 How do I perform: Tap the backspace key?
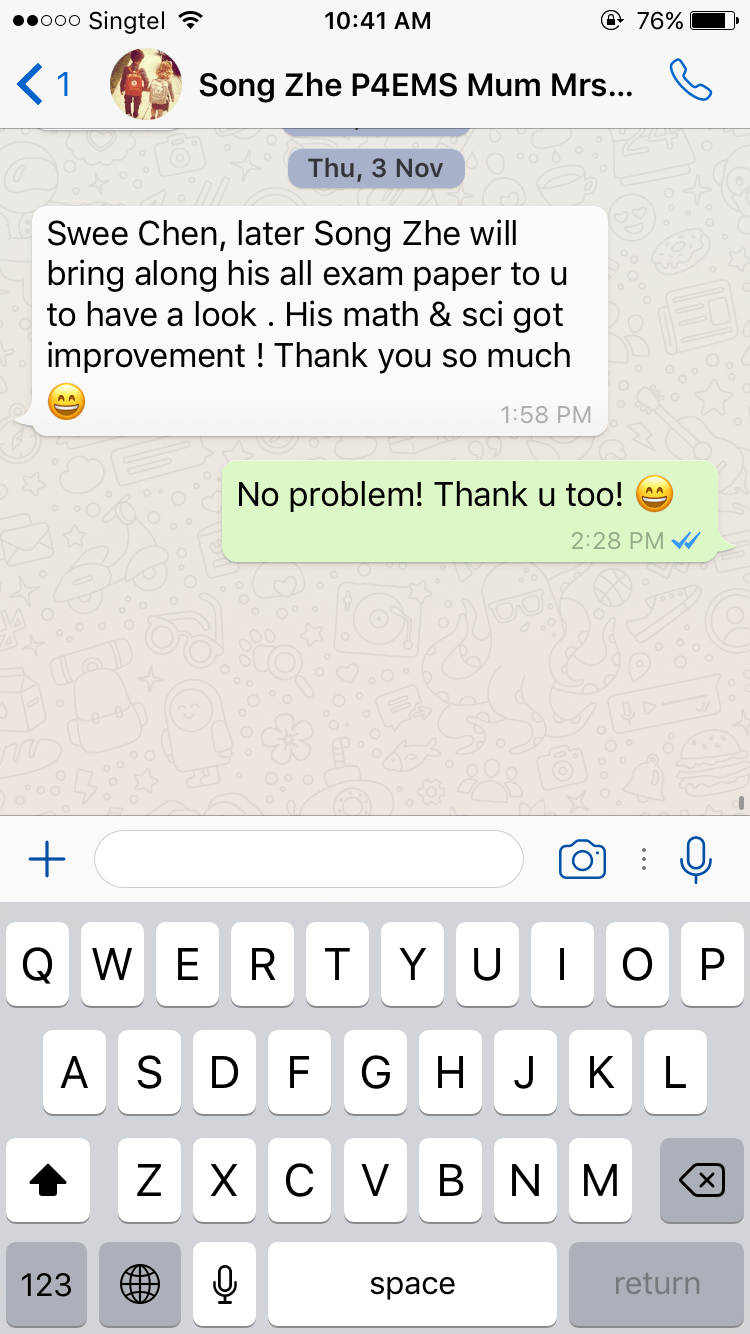coord(701,1182)
